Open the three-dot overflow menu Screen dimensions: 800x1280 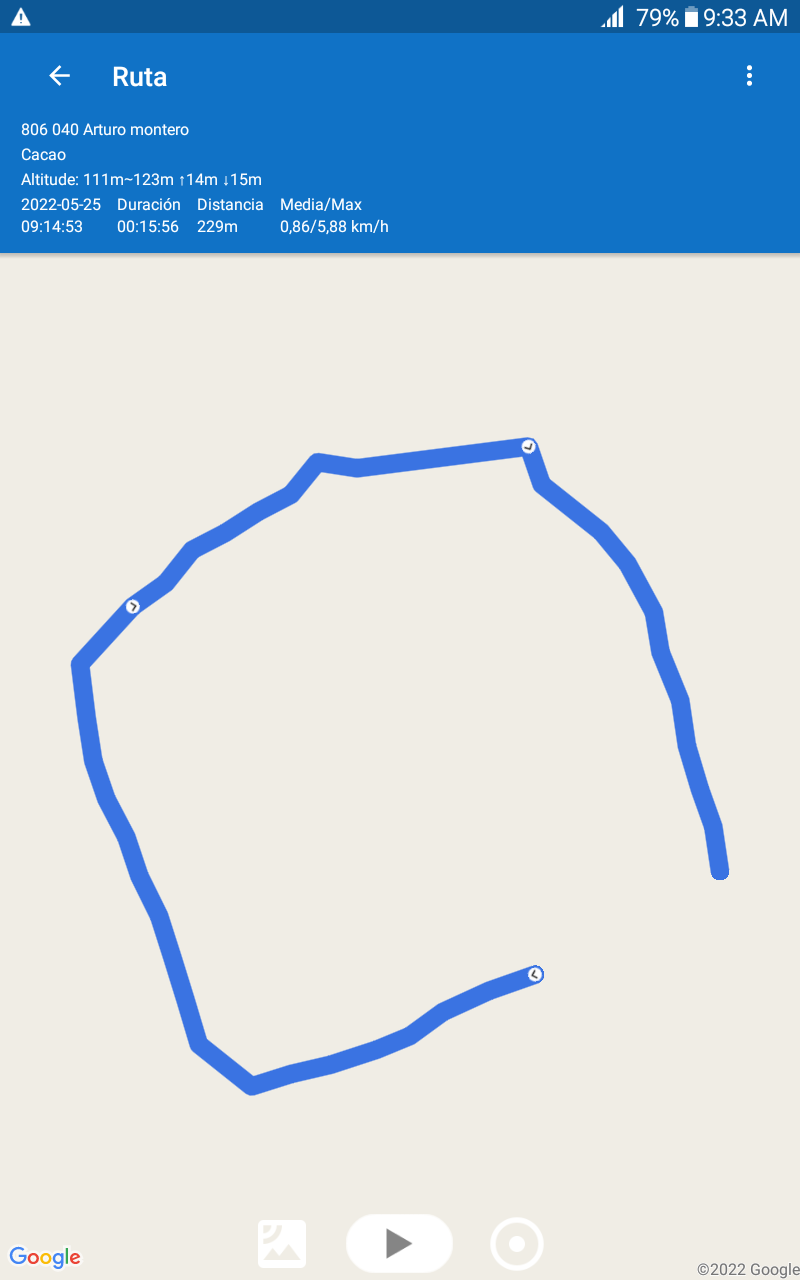(749, 76)
